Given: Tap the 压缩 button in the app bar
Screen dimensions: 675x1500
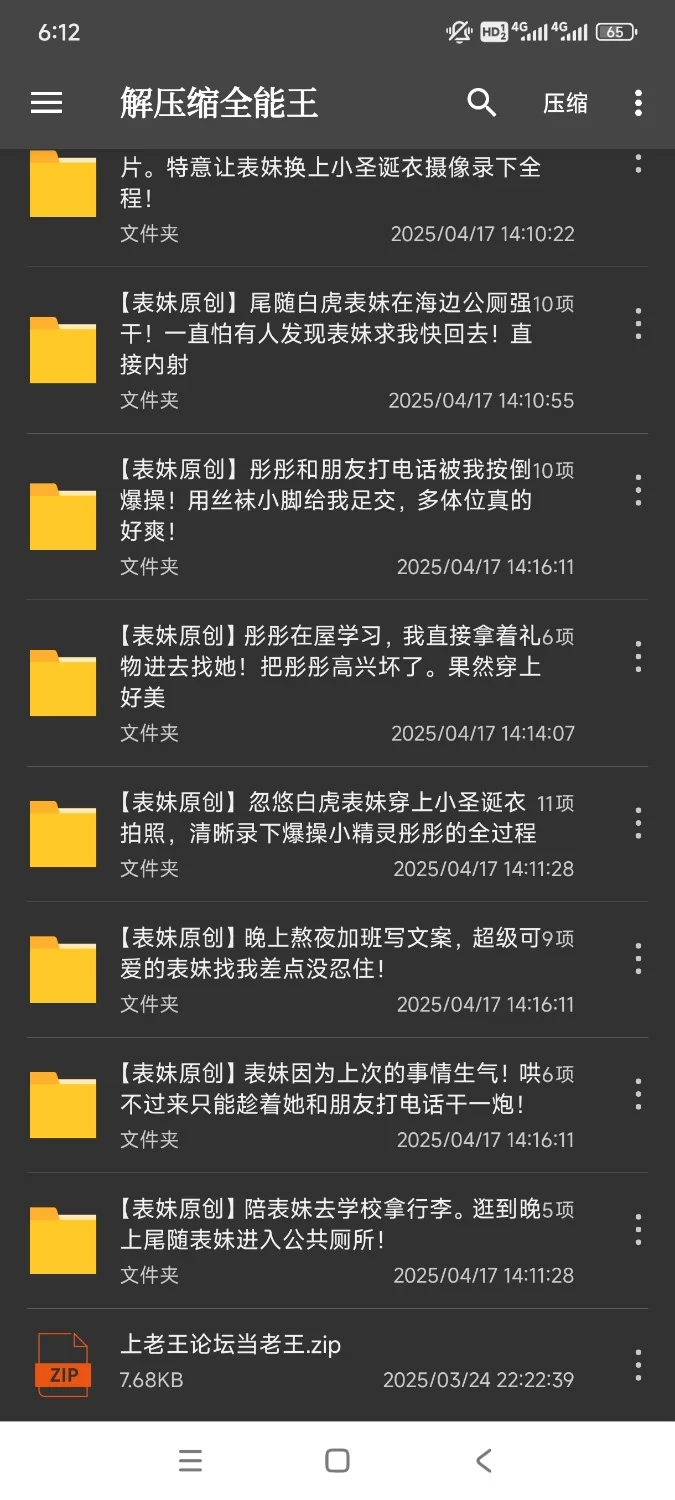Looking at the screenshot, I should click(x=565, y=104).
